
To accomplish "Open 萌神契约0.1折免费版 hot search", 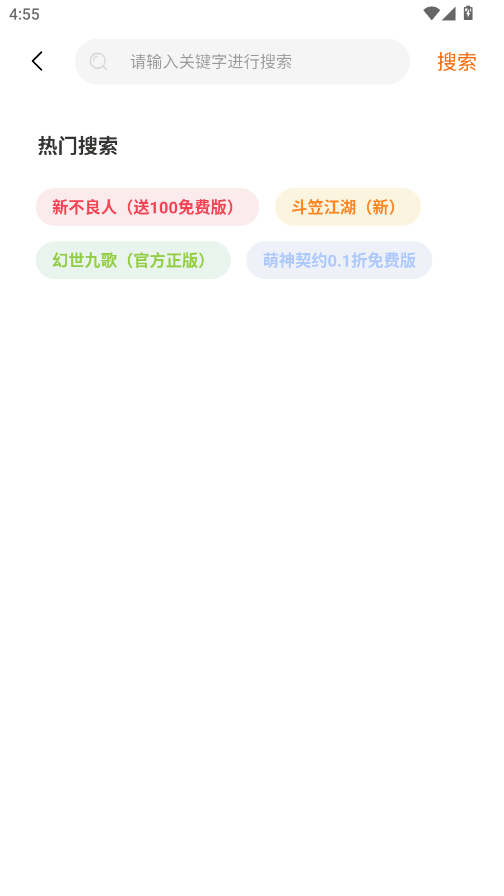I will coord(339,260).
